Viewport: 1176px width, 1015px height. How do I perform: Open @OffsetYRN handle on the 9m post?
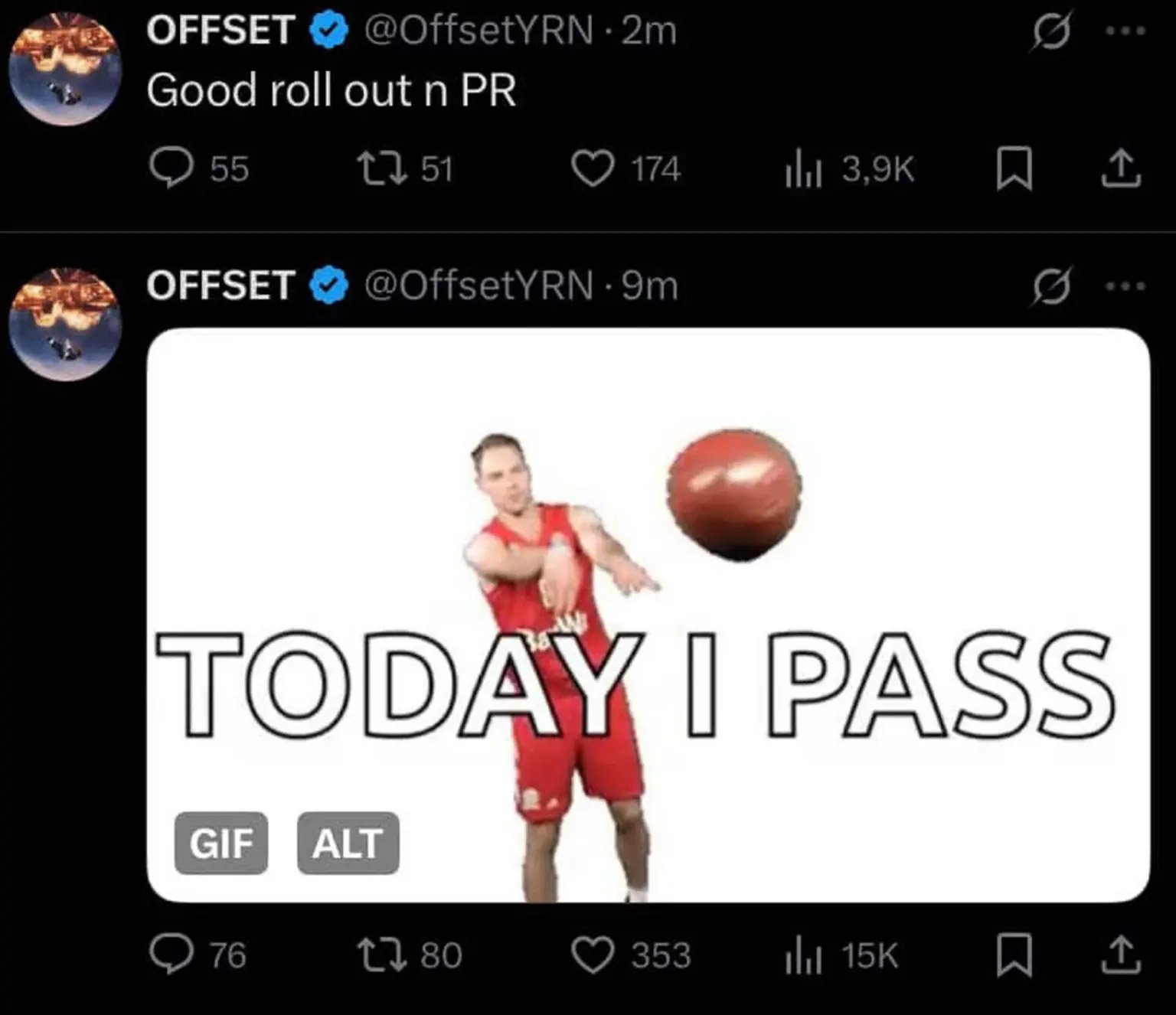click(x=479, y=286)
